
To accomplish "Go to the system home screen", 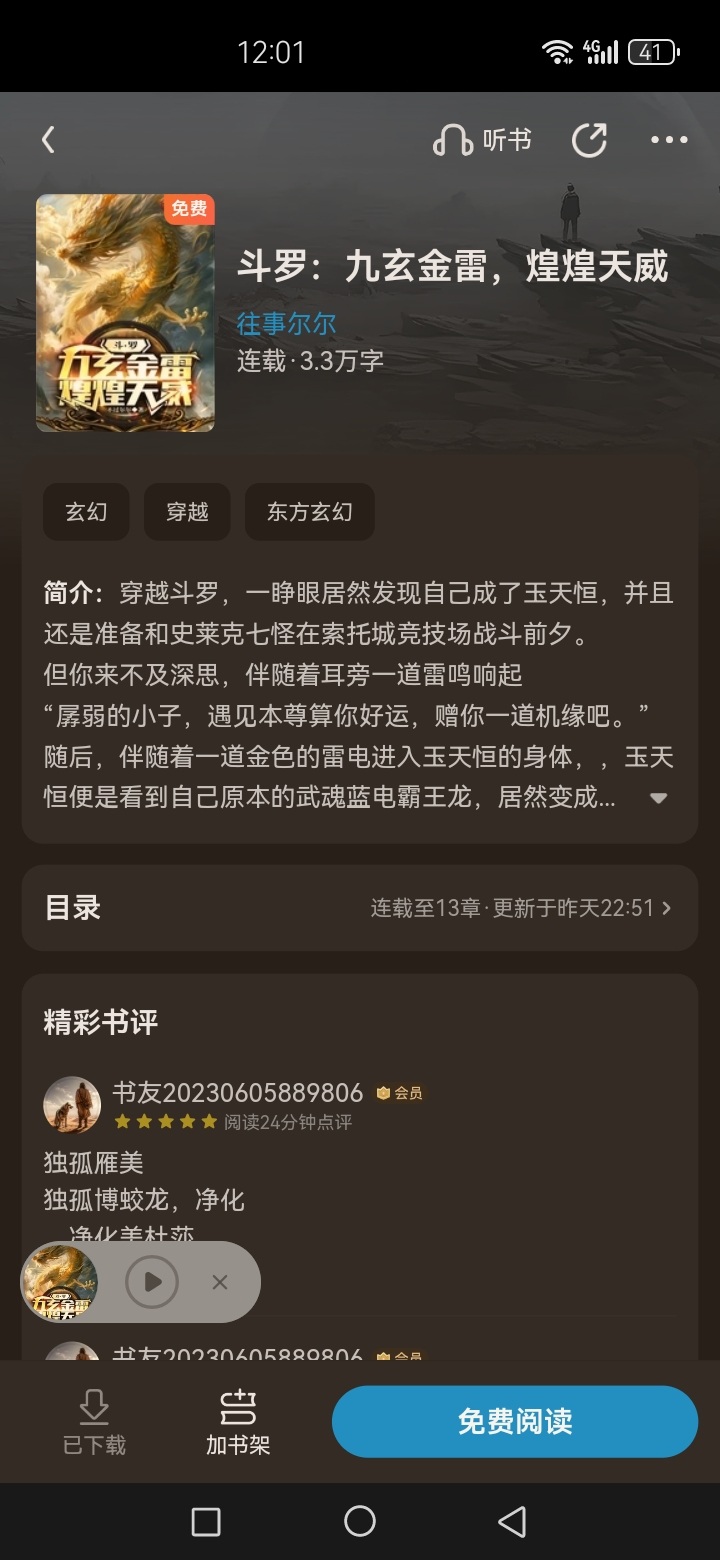I will (x=360, y=1521).
